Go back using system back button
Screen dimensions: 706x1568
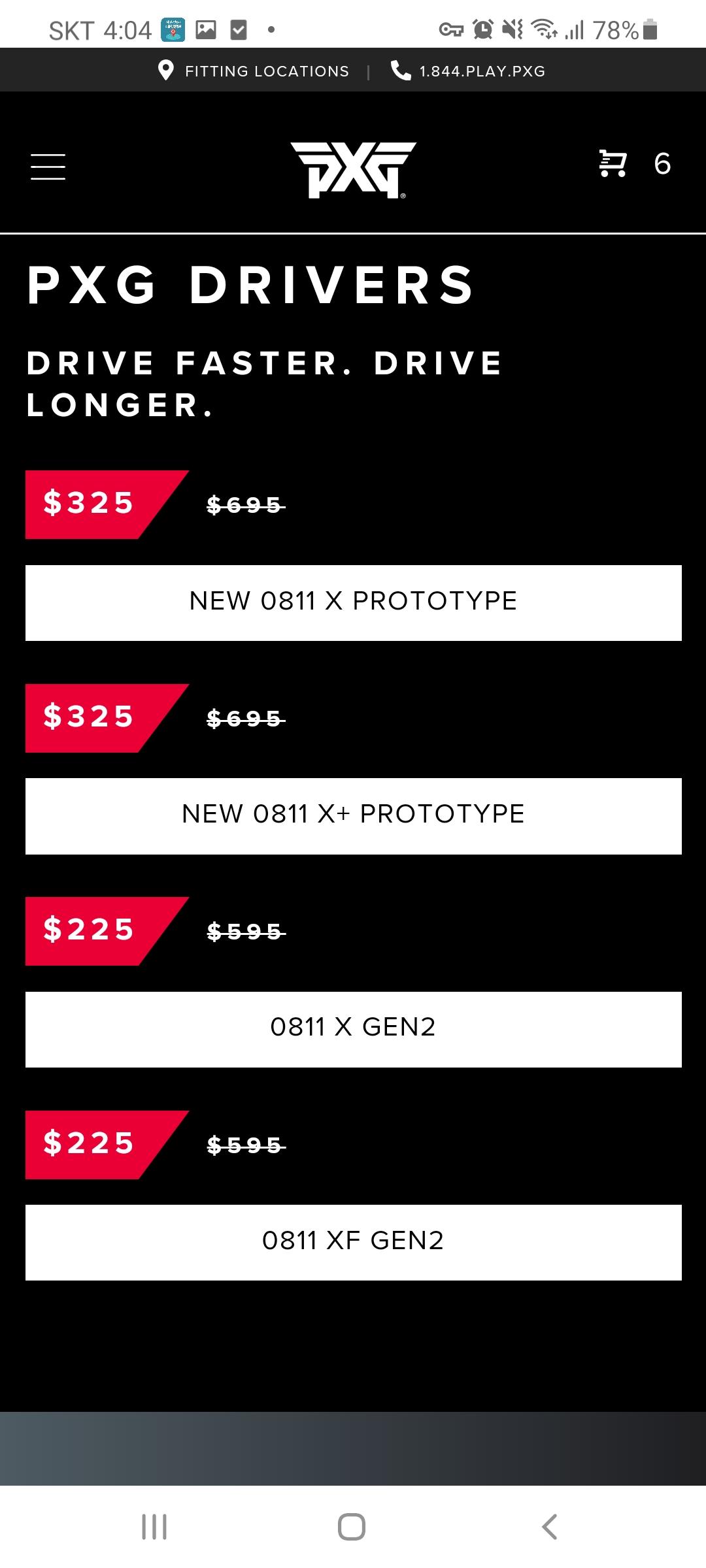[x=550, y=1527]
